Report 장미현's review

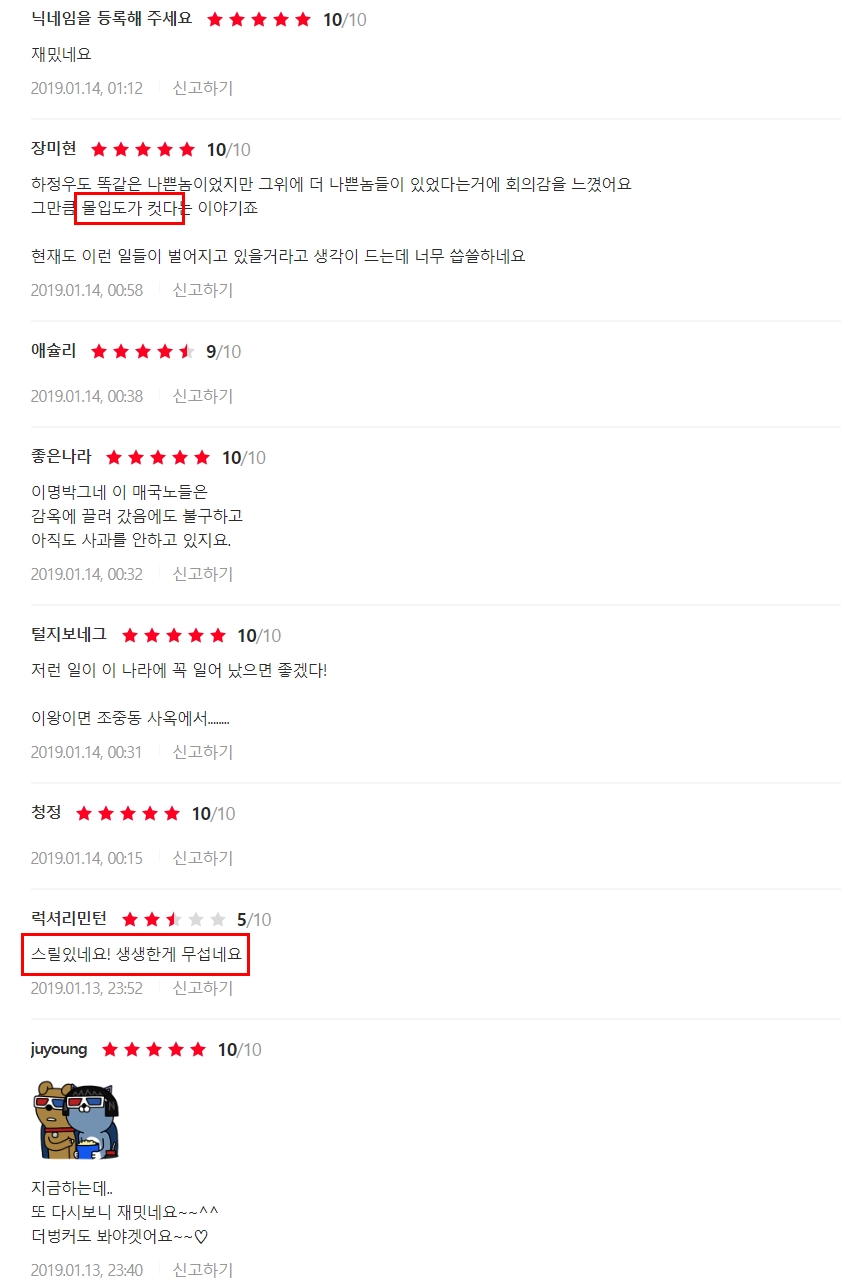click(x=202, y=290)
